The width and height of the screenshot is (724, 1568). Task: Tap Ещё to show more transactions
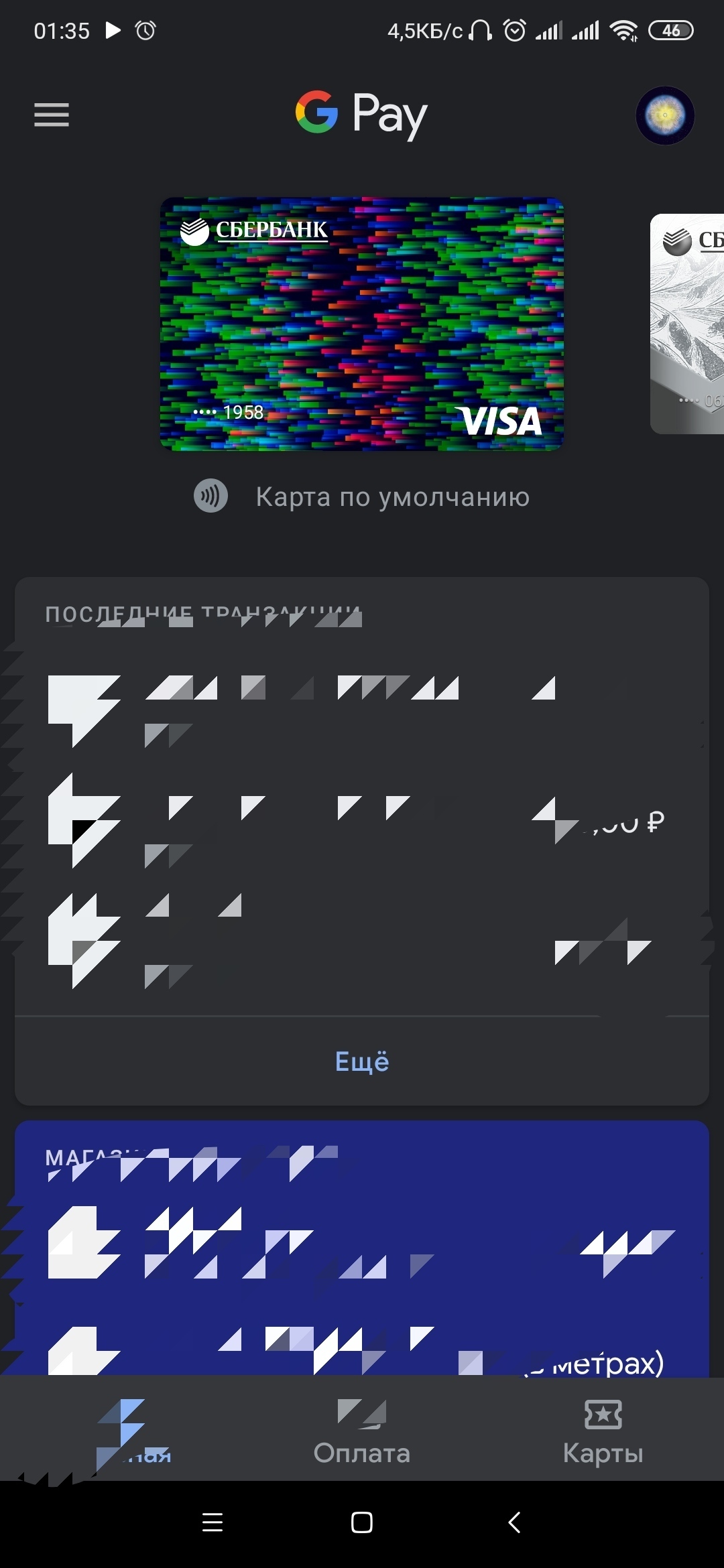click(x=362, y=1061)
